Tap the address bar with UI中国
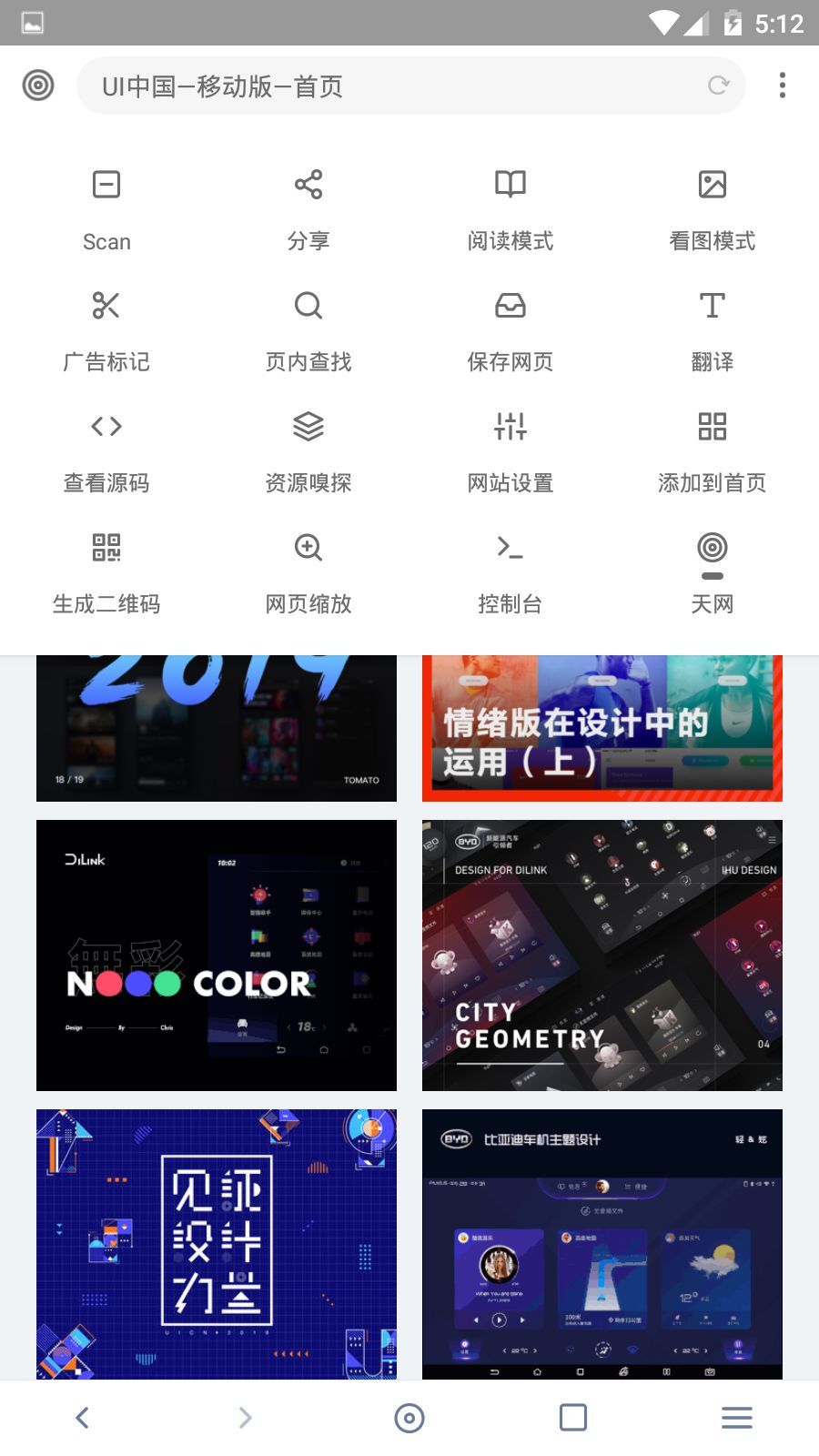 pos(391,86)
